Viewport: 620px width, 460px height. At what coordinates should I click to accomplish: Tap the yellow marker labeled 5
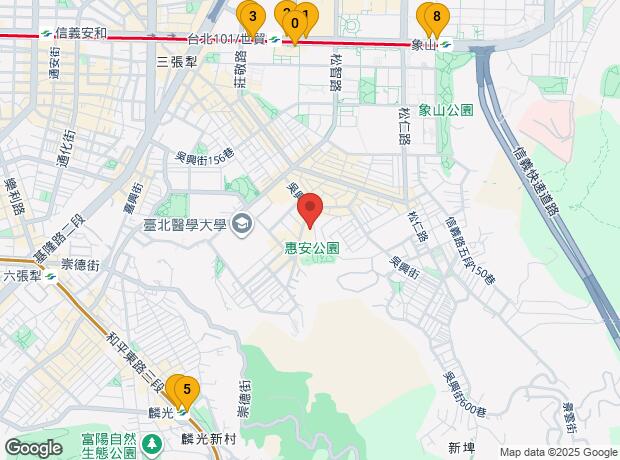pyautogui.click(x=187, y=392)
